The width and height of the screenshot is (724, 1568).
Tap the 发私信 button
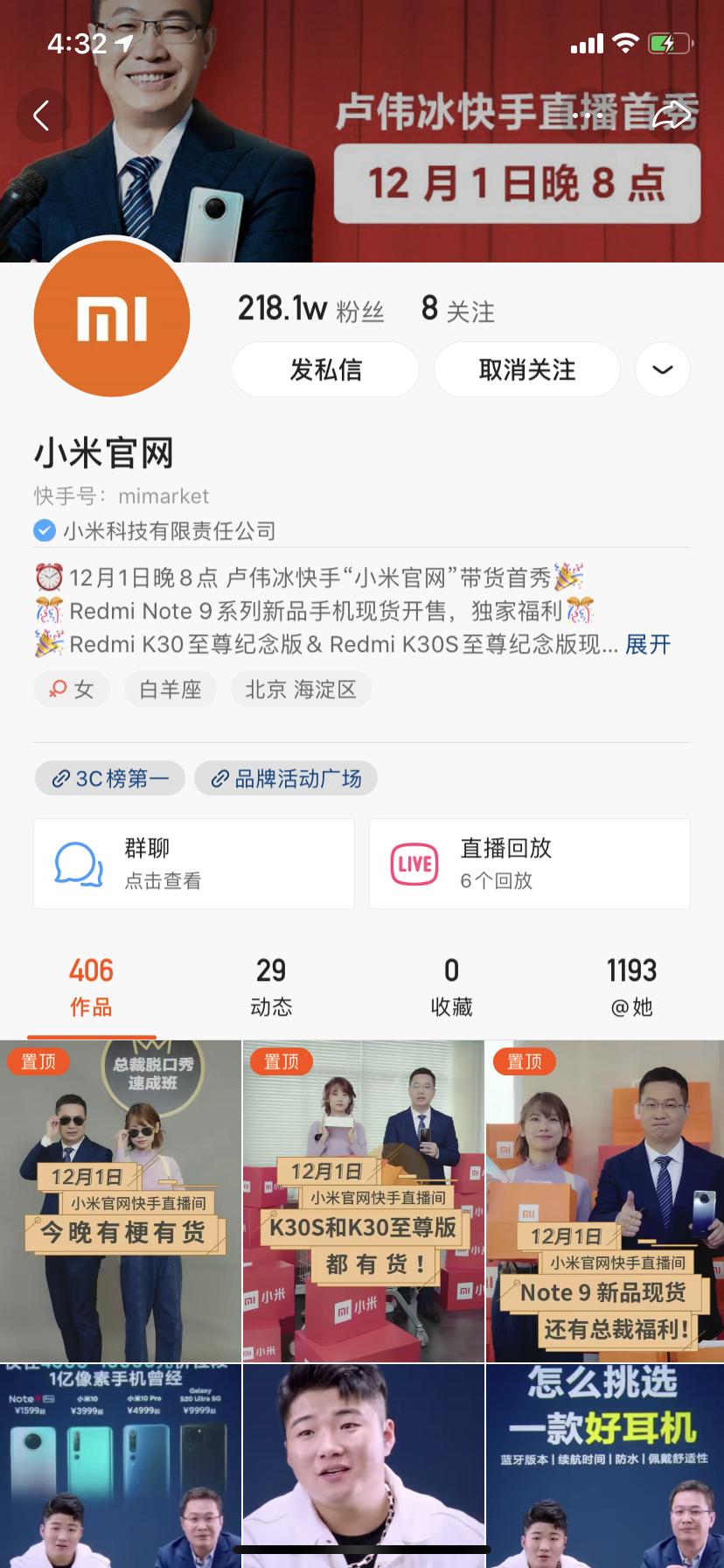coord(325,370)
